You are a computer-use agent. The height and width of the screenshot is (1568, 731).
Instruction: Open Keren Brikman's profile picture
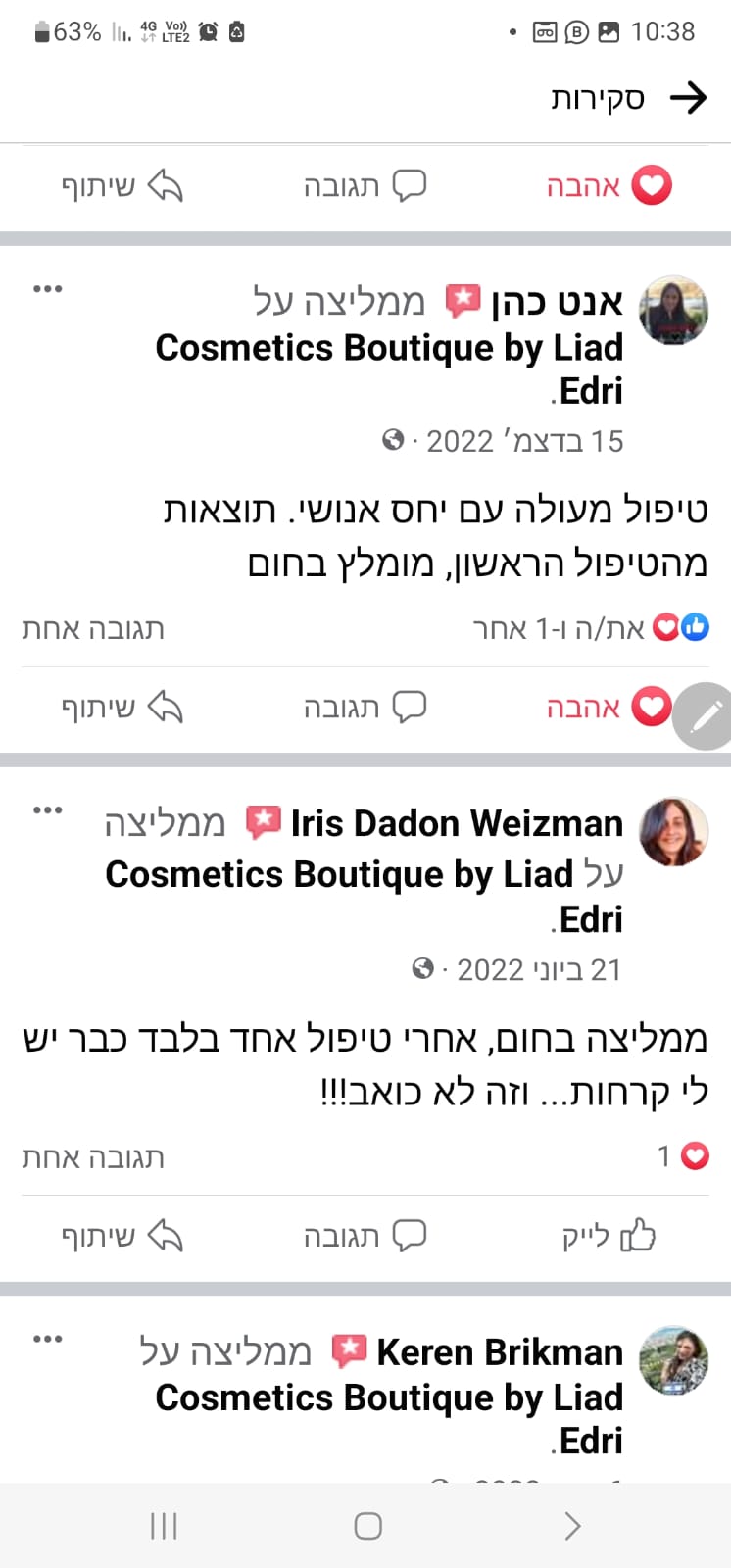pyautogui.click(x=673, y=1360)
